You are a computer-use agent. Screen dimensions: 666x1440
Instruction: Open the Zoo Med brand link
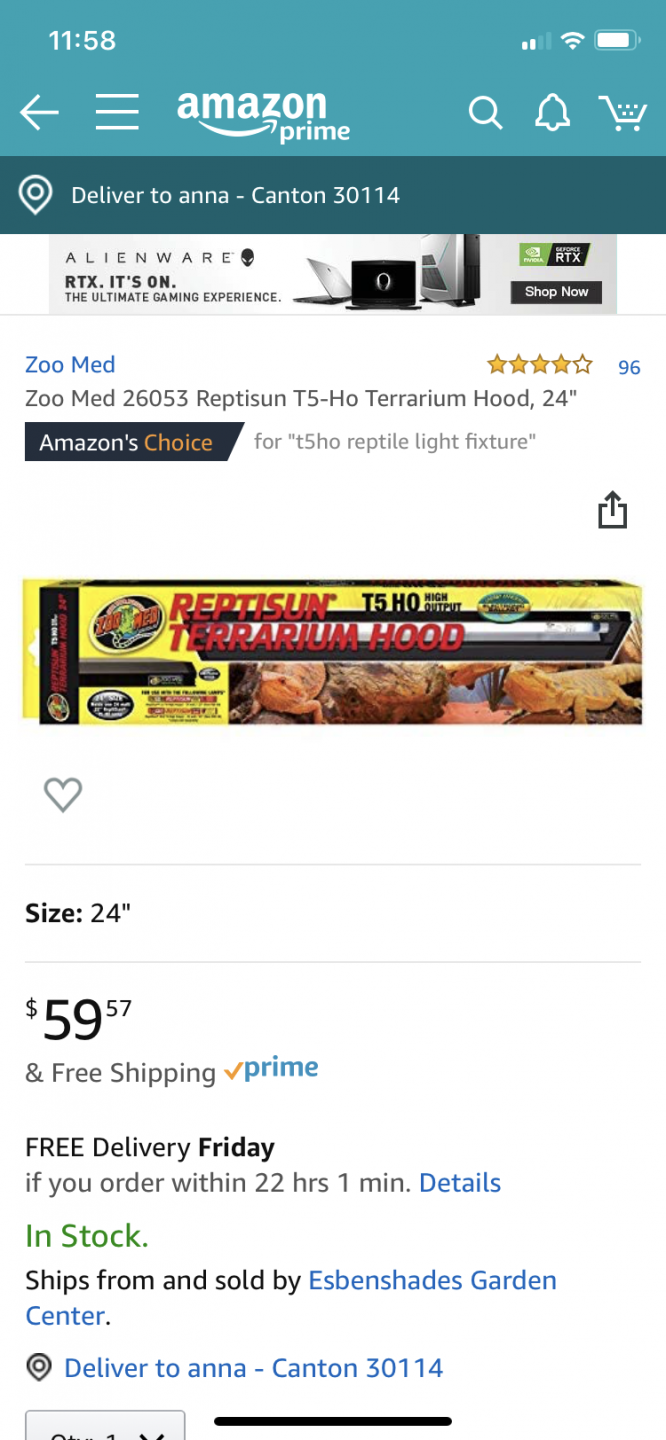[x=70, y=365]
